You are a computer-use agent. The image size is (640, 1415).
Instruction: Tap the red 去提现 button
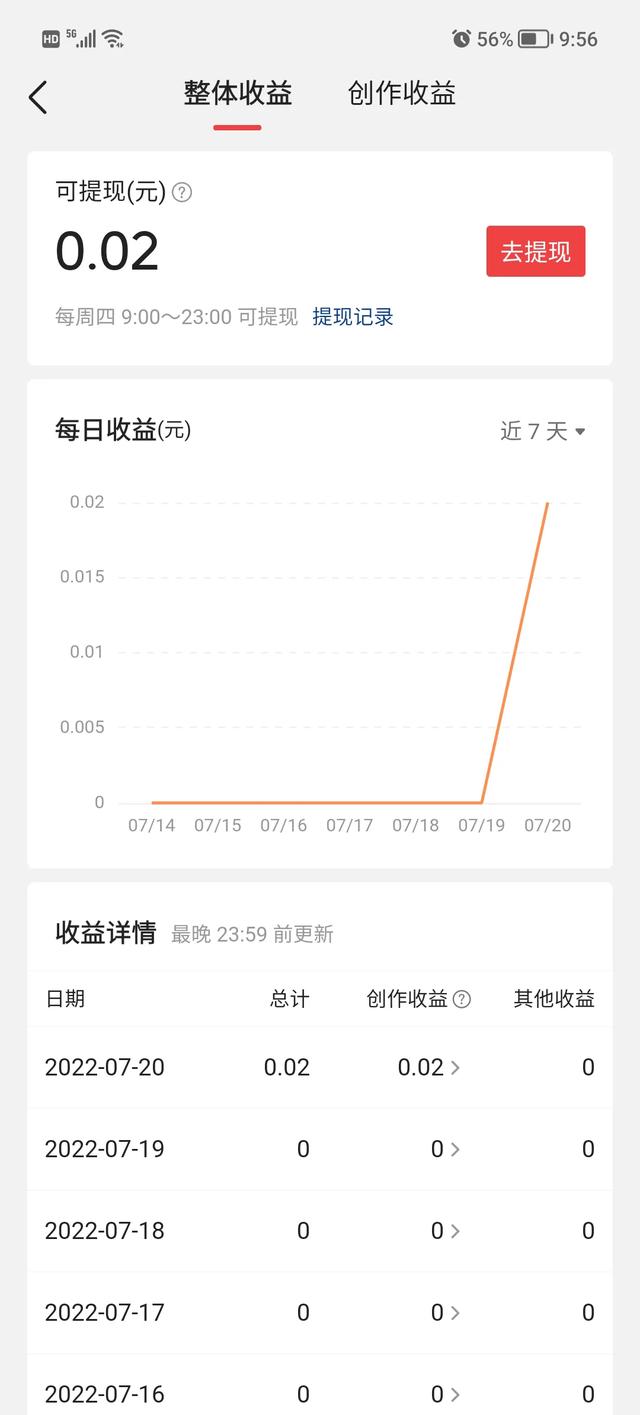click(x=535, y=251)
